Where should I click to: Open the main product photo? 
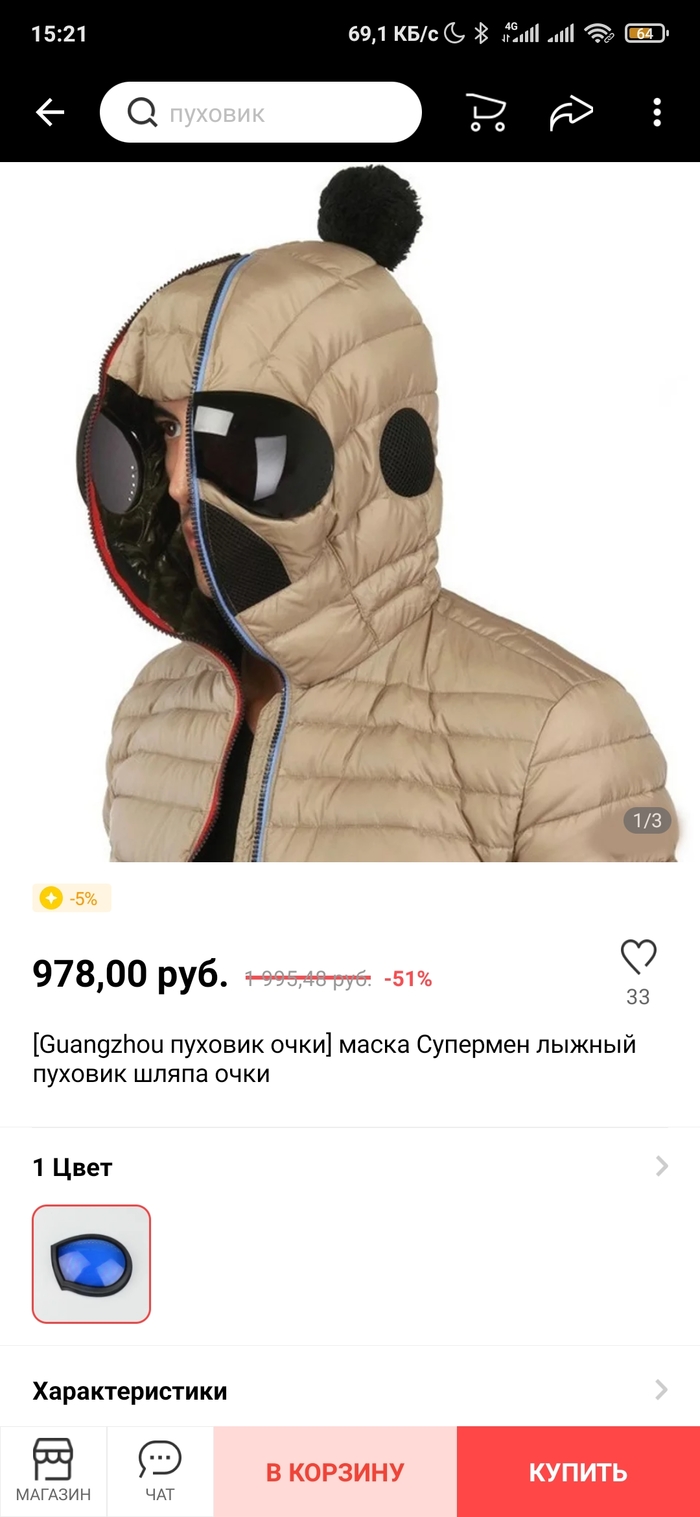[350, 512]
